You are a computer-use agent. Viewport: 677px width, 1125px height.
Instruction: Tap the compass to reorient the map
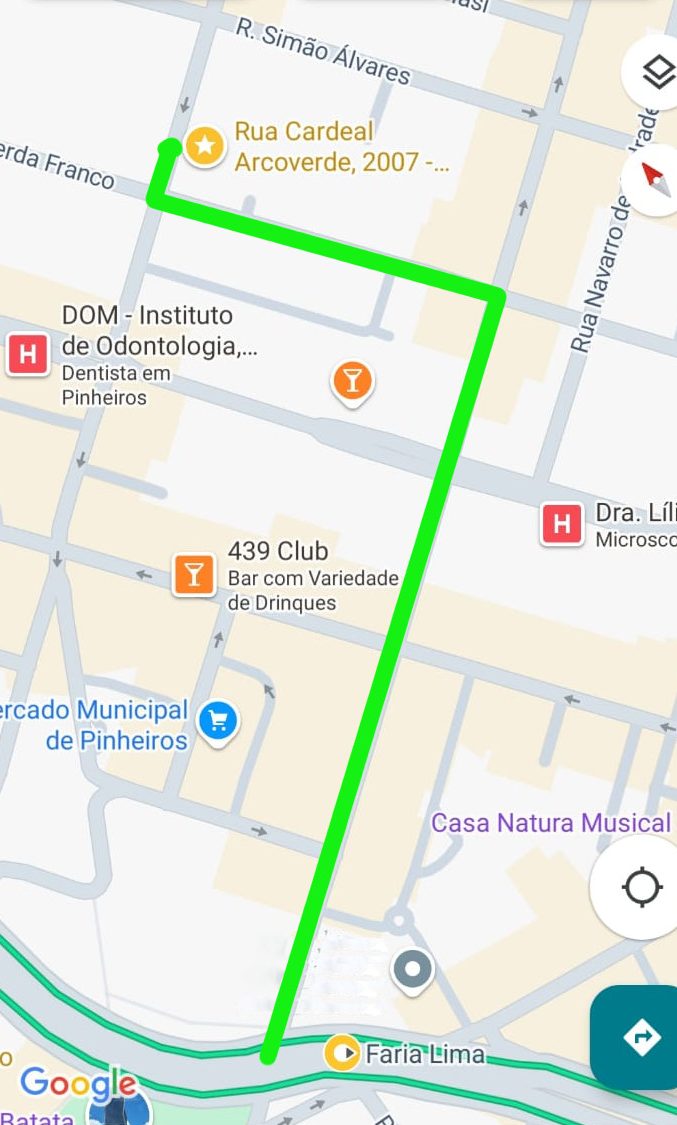[654, 179]
